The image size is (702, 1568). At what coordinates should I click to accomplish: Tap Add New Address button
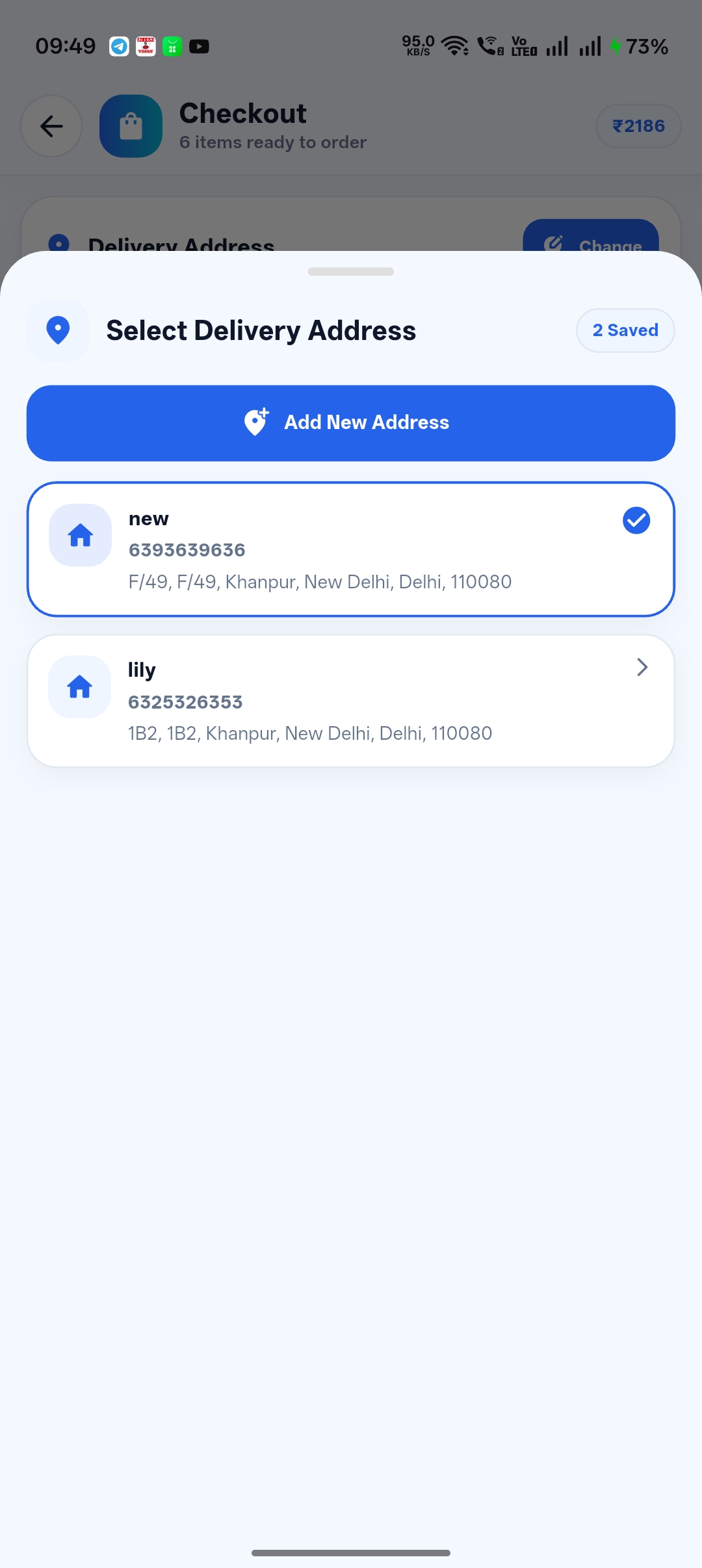click(x=351, y=423)
